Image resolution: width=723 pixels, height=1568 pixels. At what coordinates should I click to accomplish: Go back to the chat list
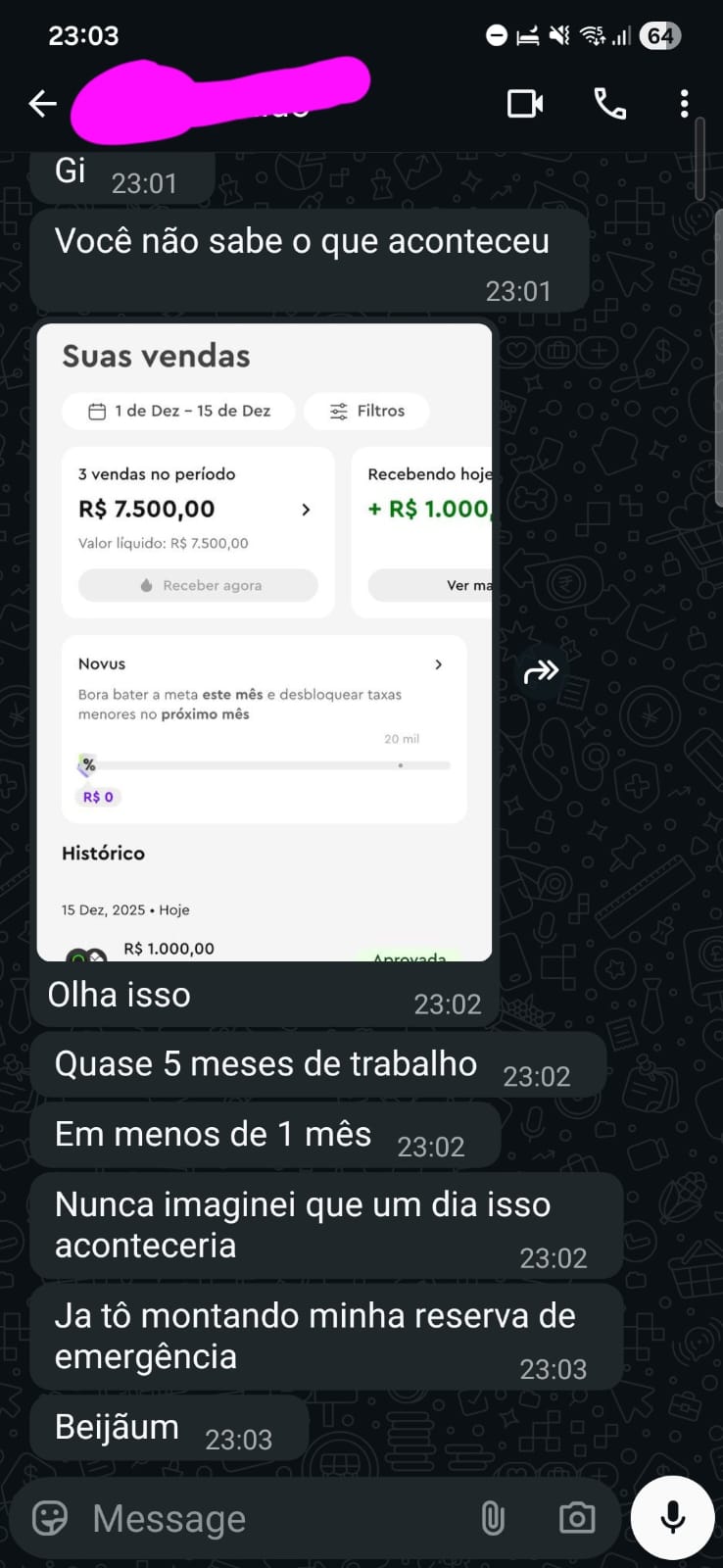pyautogui.click(x=42, y=103)
